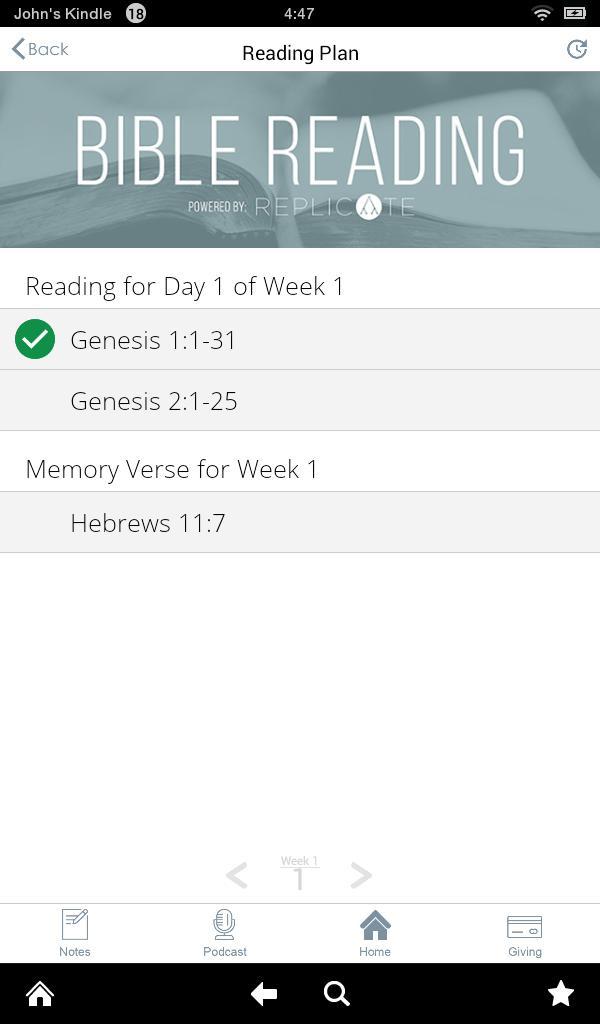Viewport: 600px width, 1024px height.
Task: Tap the Kindle system home button
Action: coord(40,993)
